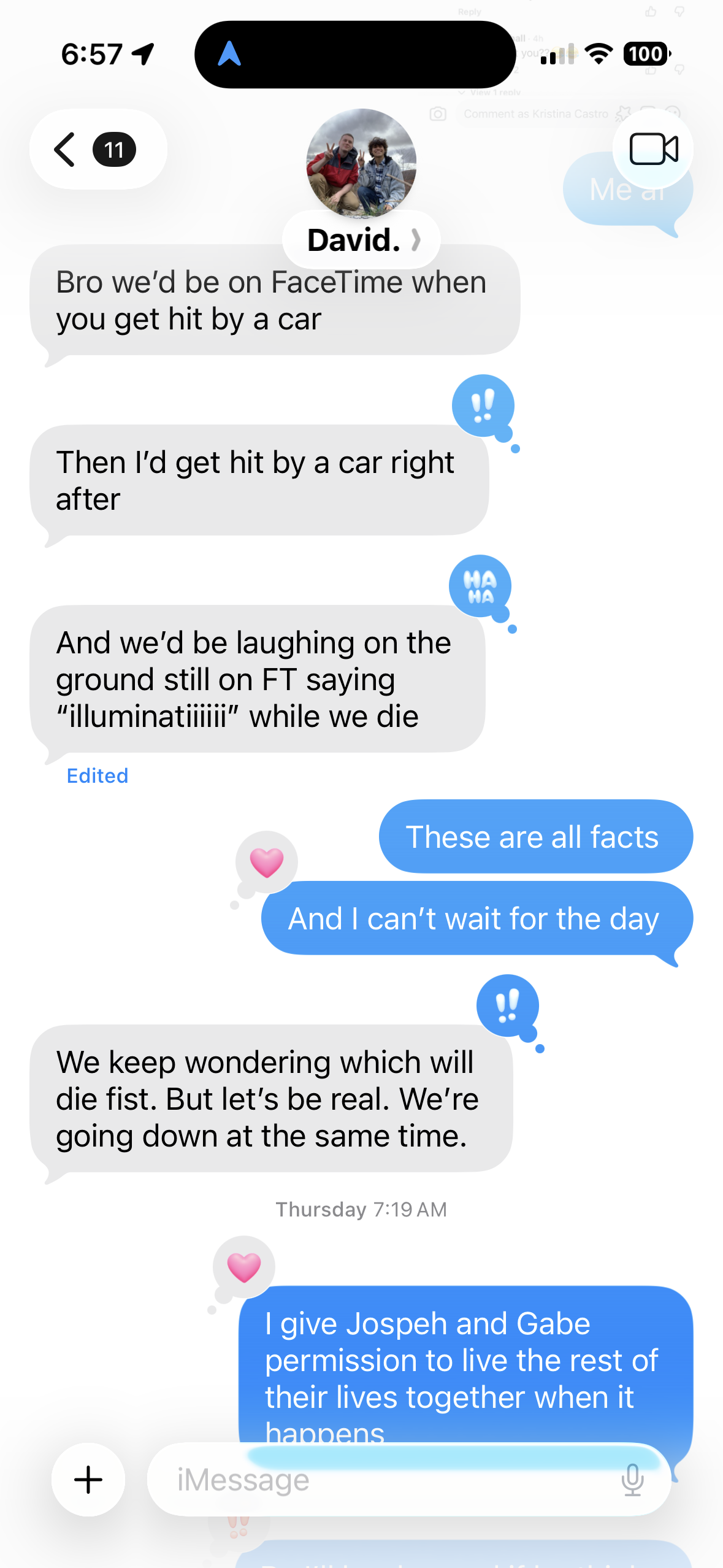723x1568 pixels.
Task: Start a FaceTime video call
Action: pos(653,149)
